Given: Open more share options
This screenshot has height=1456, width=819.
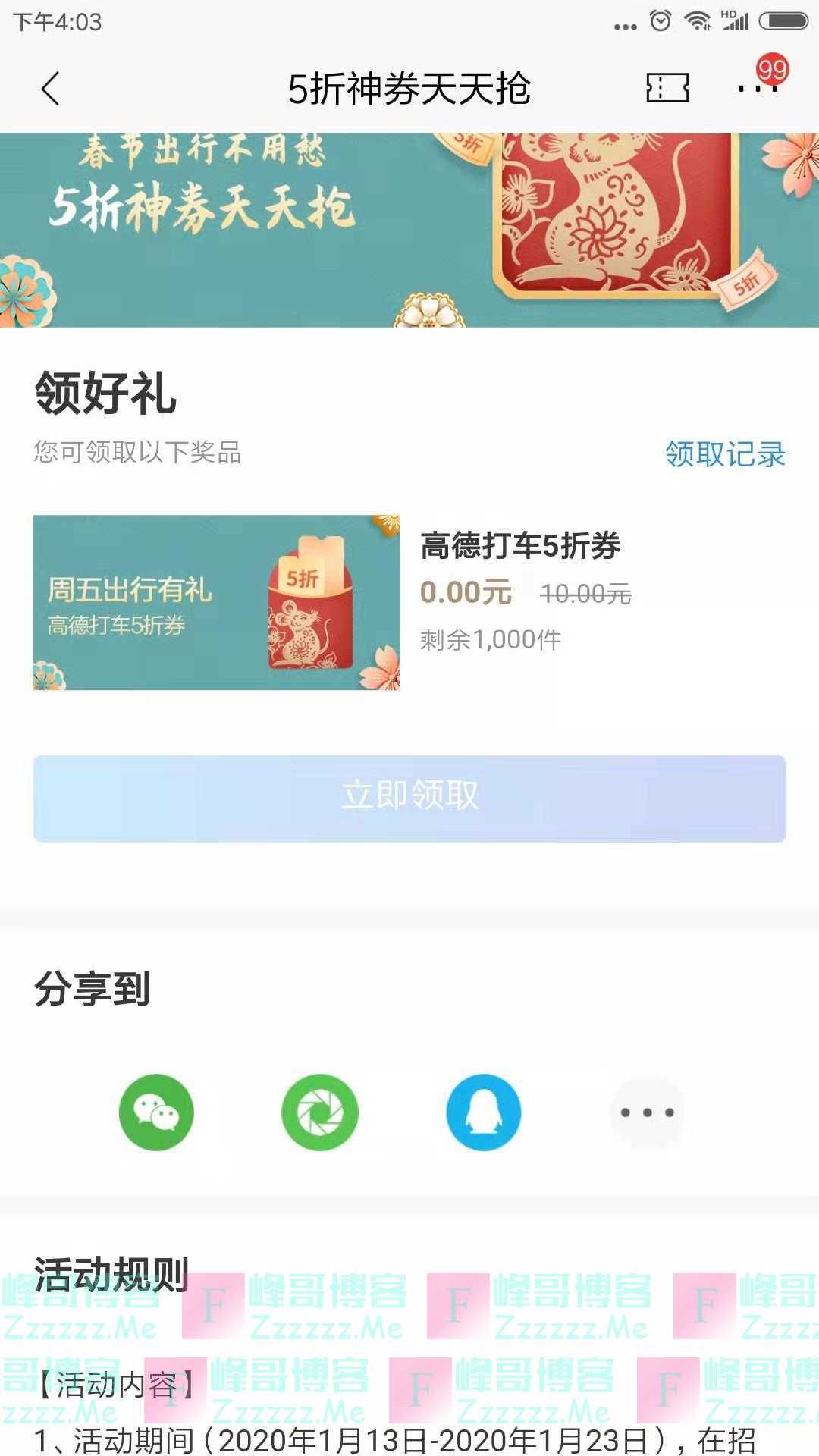Looking at the screenshot, I should point(647,1112).
